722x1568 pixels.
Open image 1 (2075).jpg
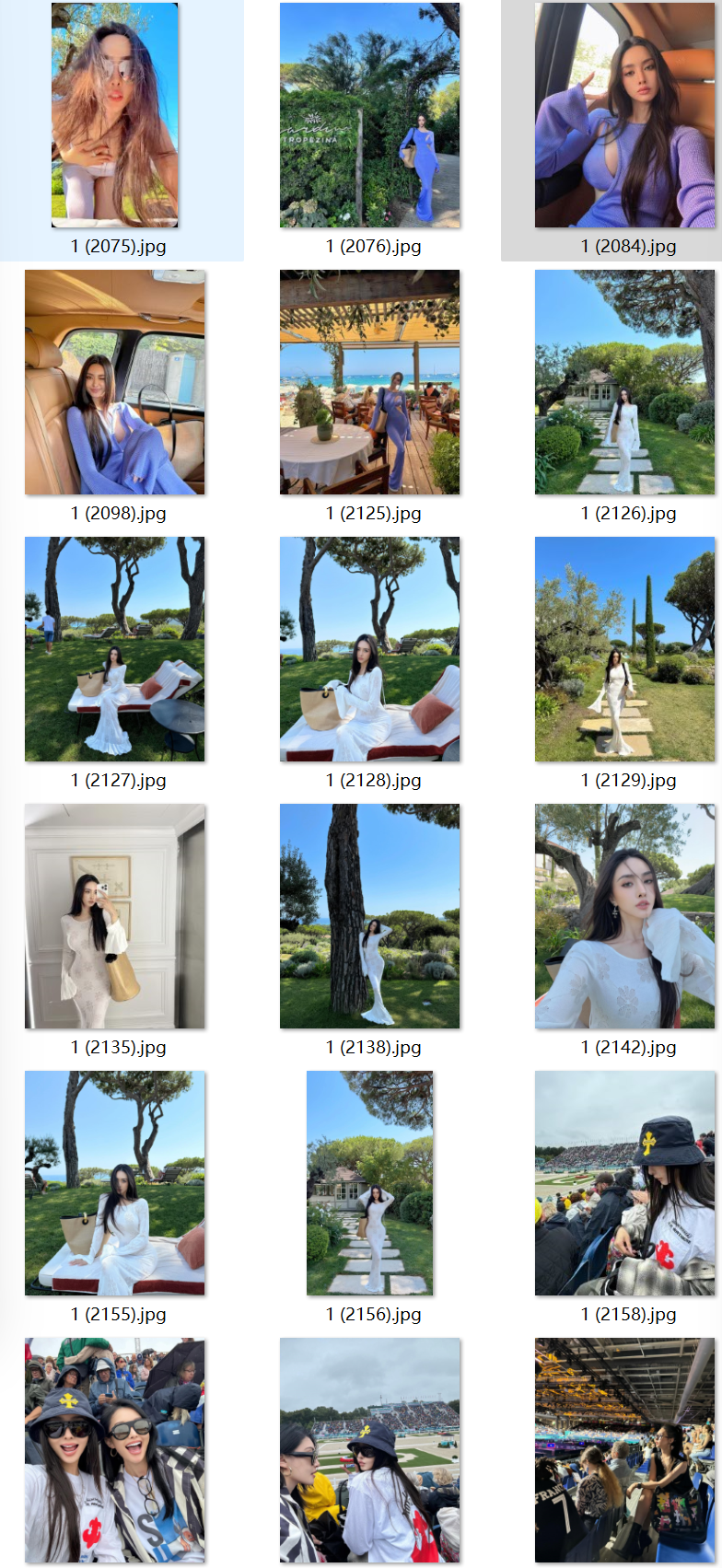[x=115, y=115]
